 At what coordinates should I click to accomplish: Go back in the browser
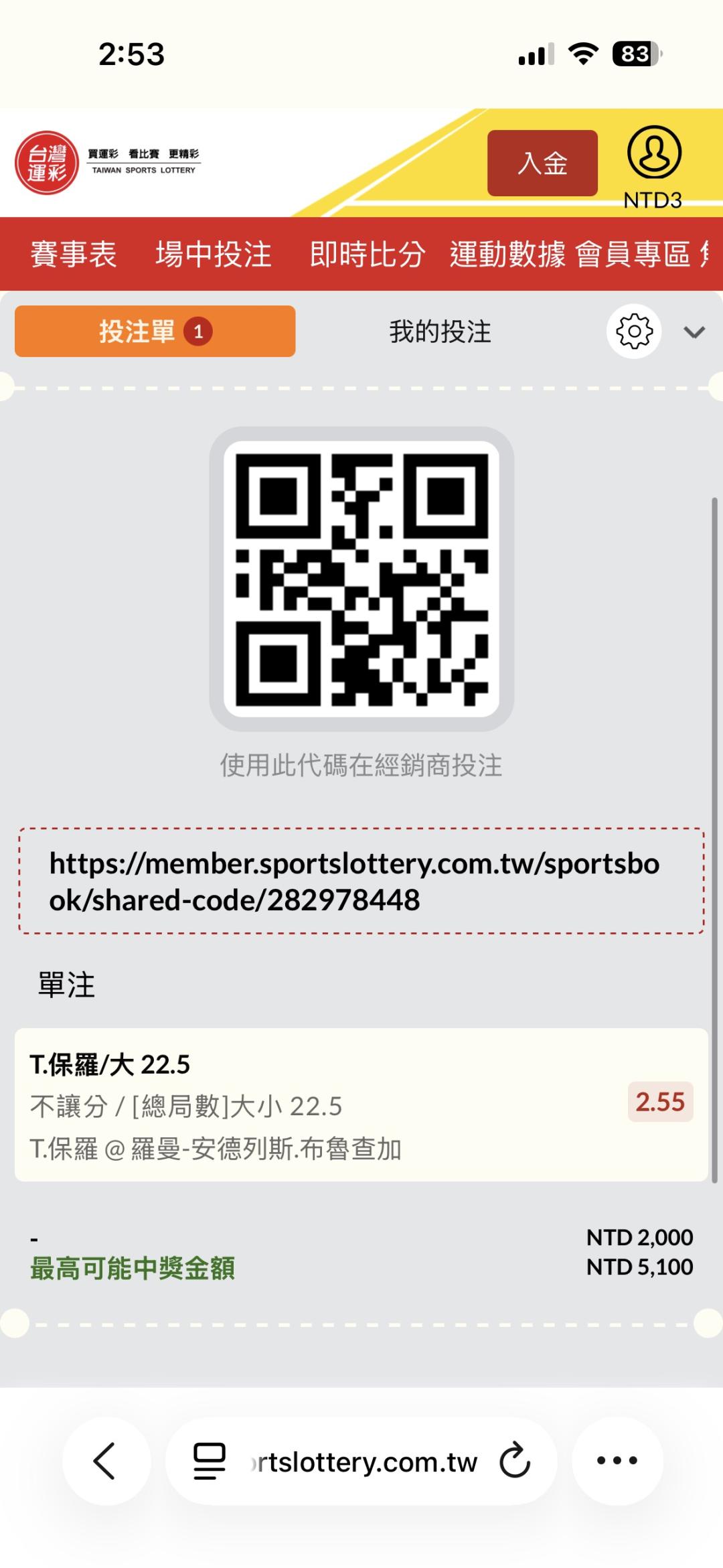(106, 1461)
